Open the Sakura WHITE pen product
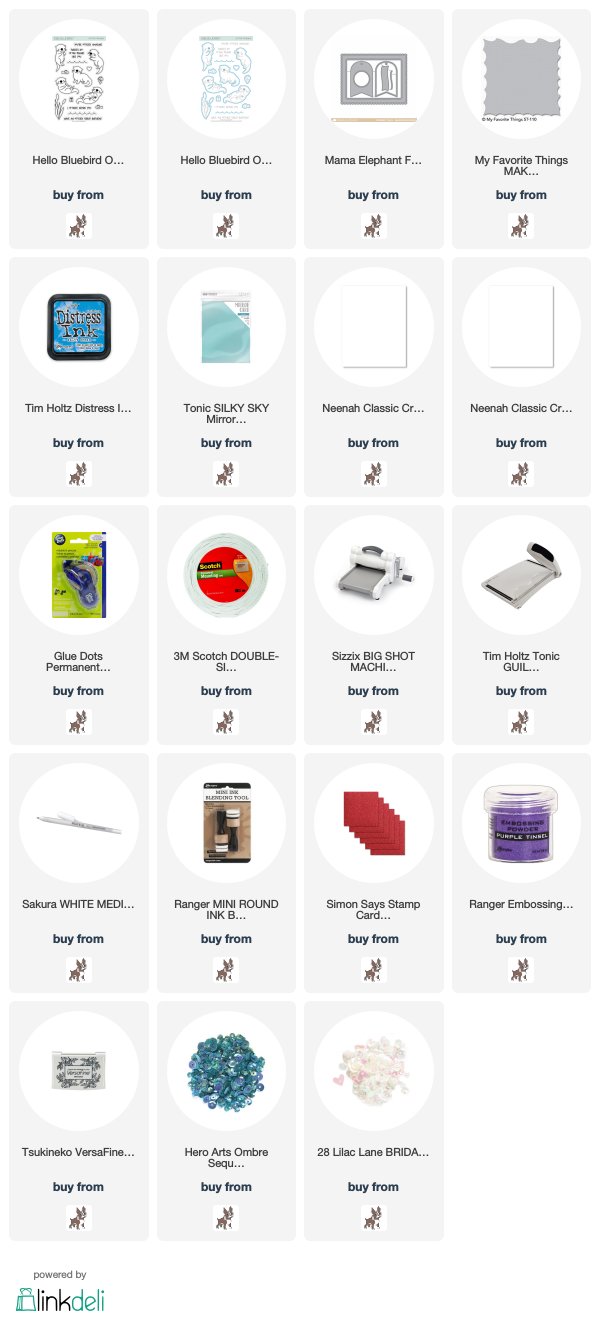 [78, 873]
